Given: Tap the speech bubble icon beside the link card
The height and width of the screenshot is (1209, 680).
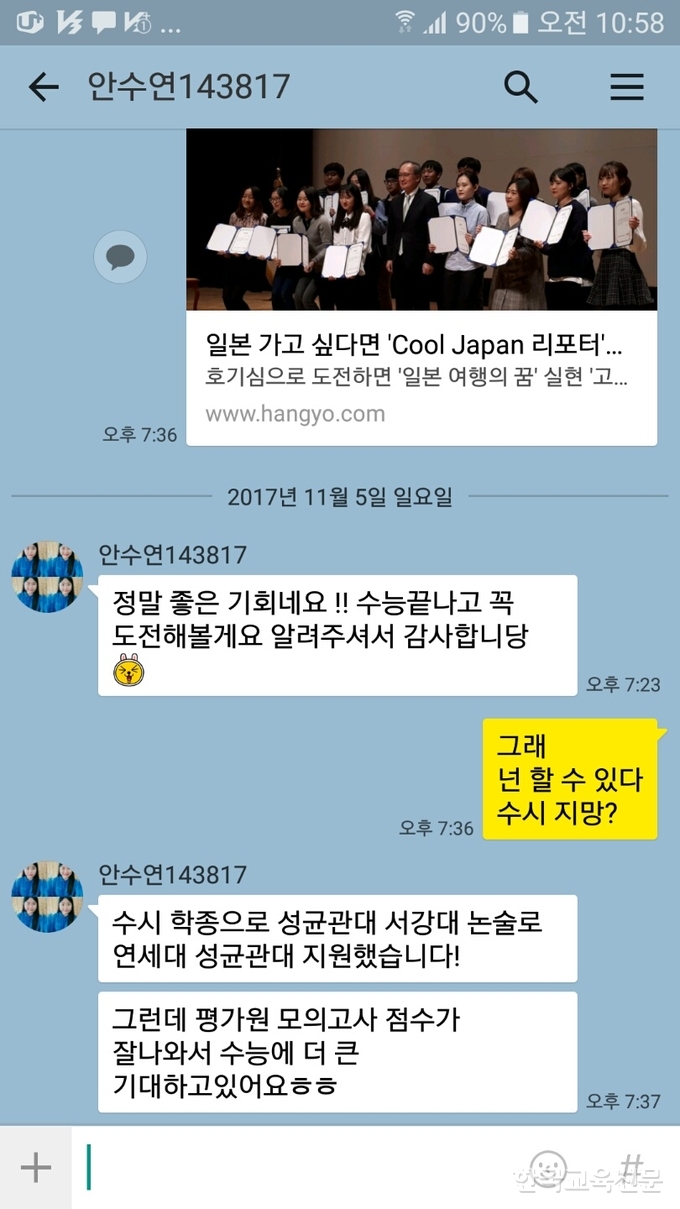Looking at the screenshot, I should tap(120, 258).
